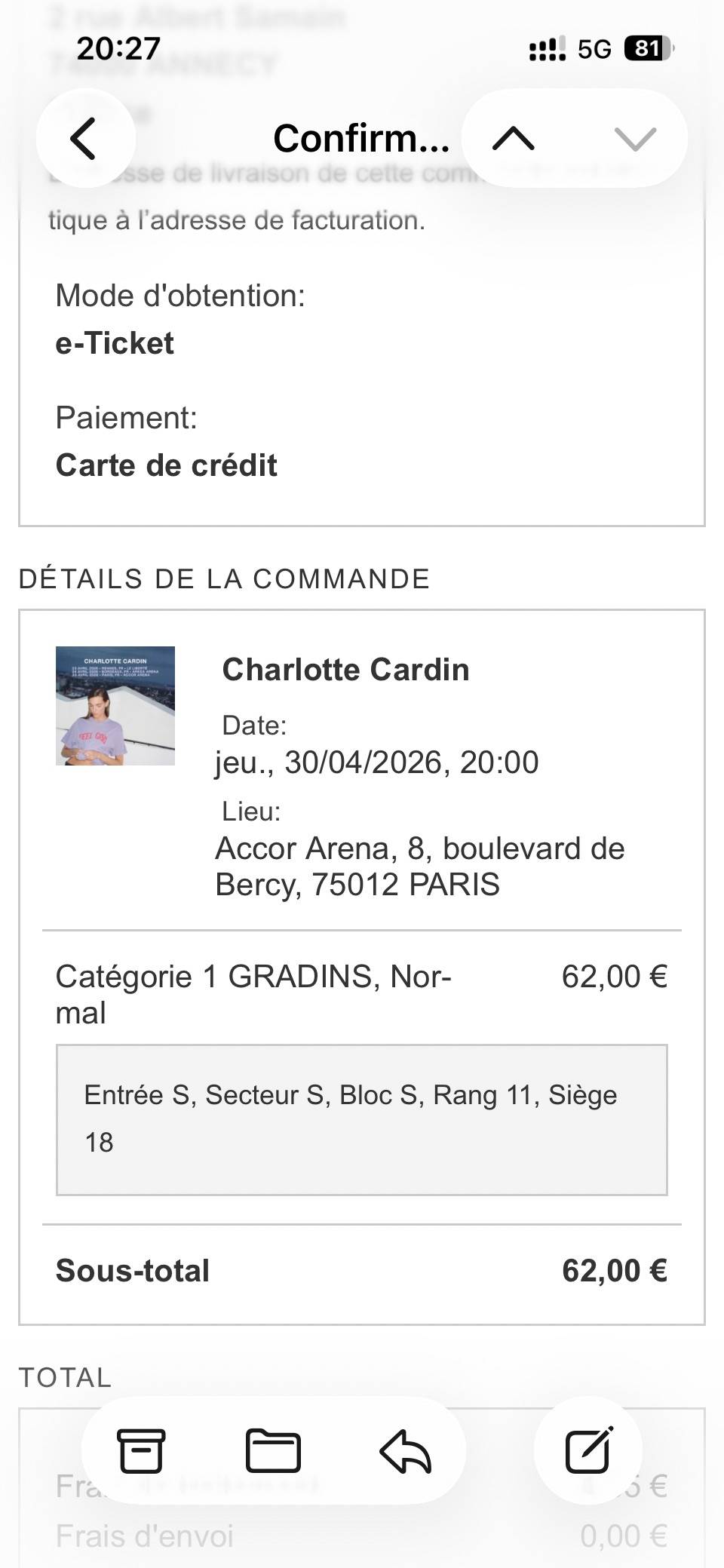Tap the Accor Arena address text
This screenshot has height=1568, width=724.
[x=420, y=866]
